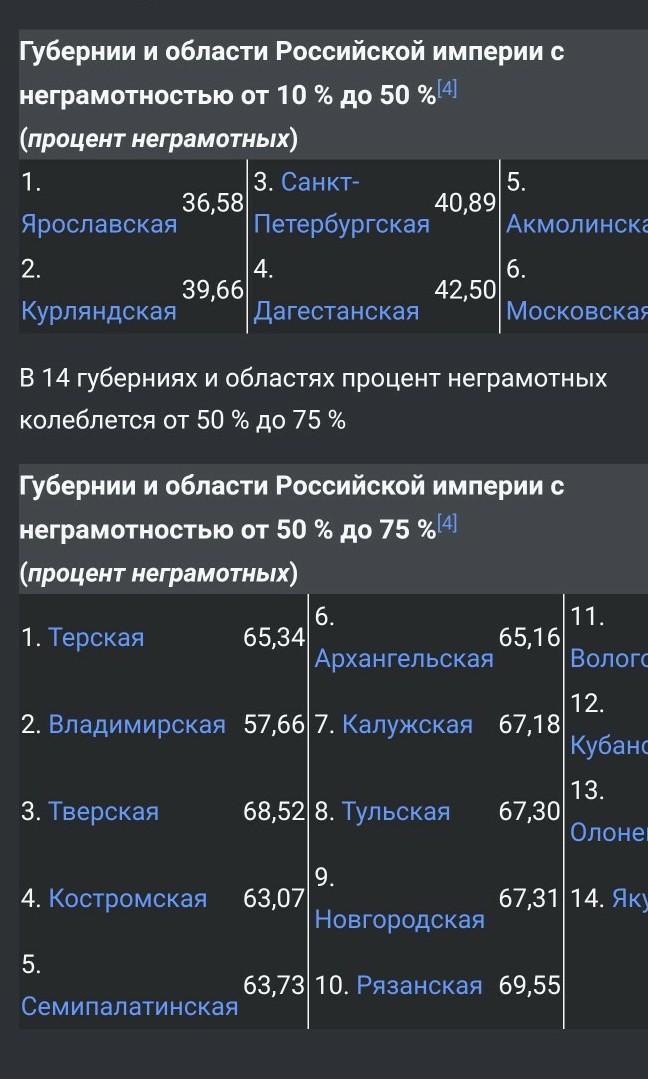Go to the Тульская province article
This screenshot has height=1079, width=648.
(x=396, y=811)
